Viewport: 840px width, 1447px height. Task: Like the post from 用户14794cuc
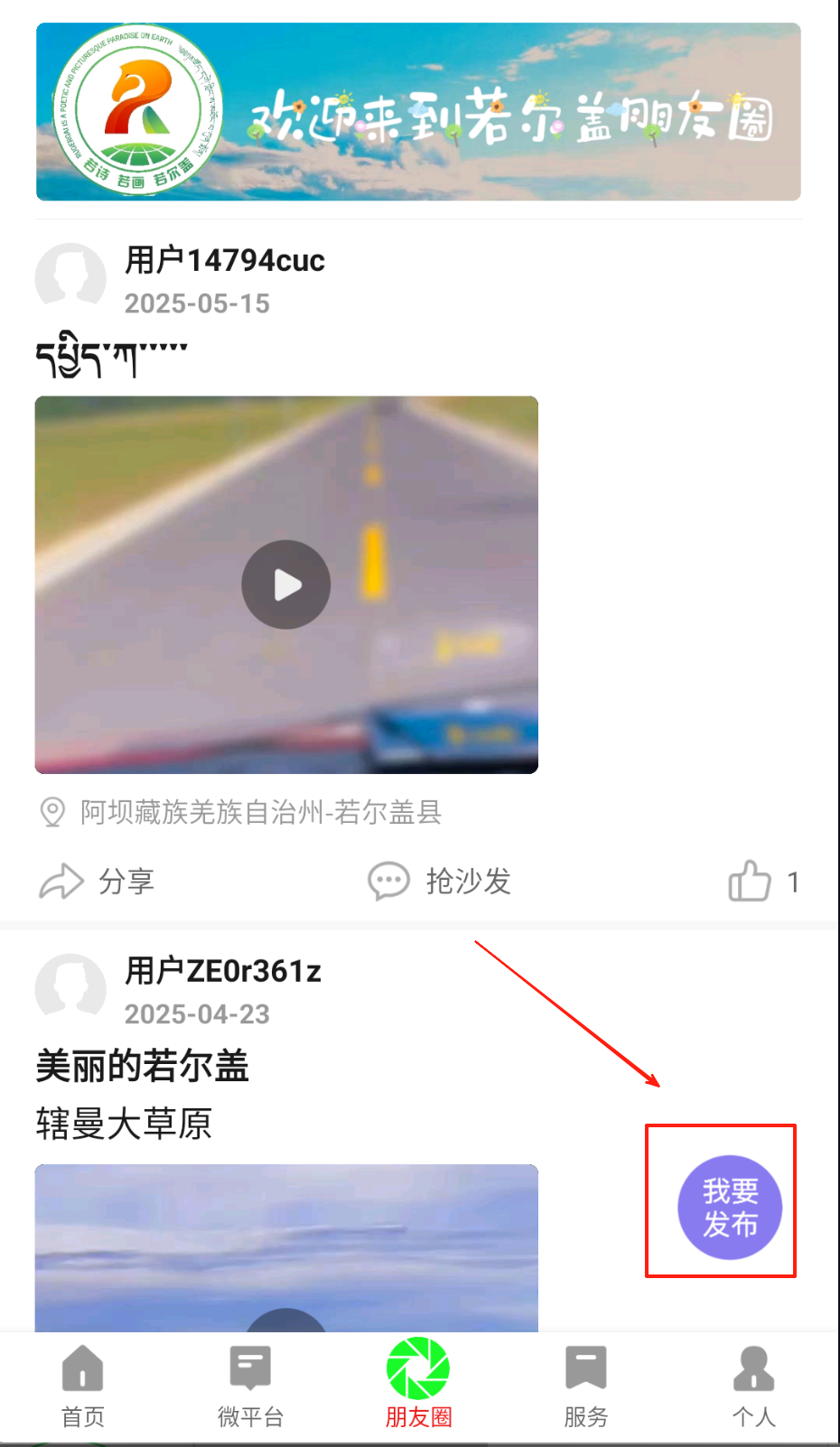point(751,881)
